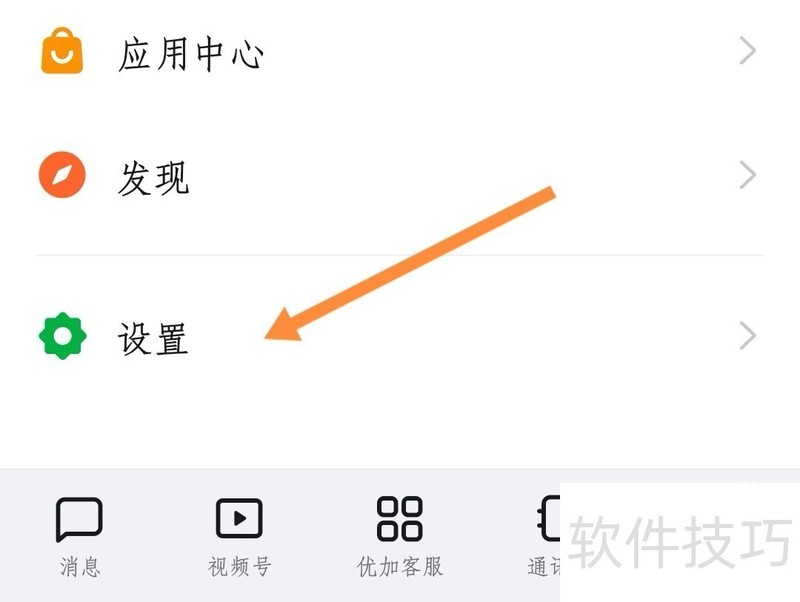Screen dimensions: 800x602
Task: Switch to the 视频号 tab
Action: [x=239, y=537]
